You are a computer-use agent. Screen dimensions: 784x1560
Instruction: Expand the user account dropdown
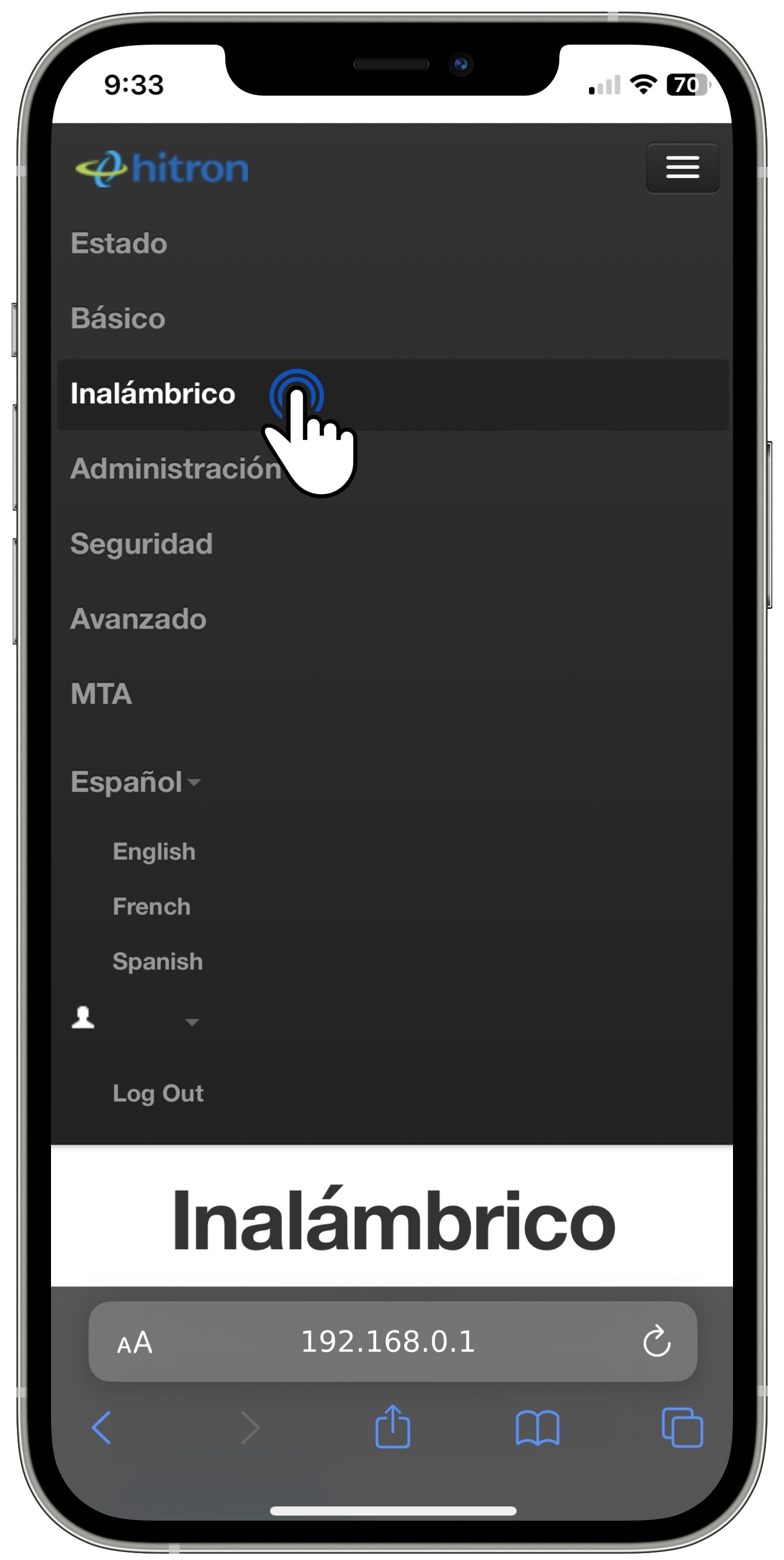(x=135, y=1020)
